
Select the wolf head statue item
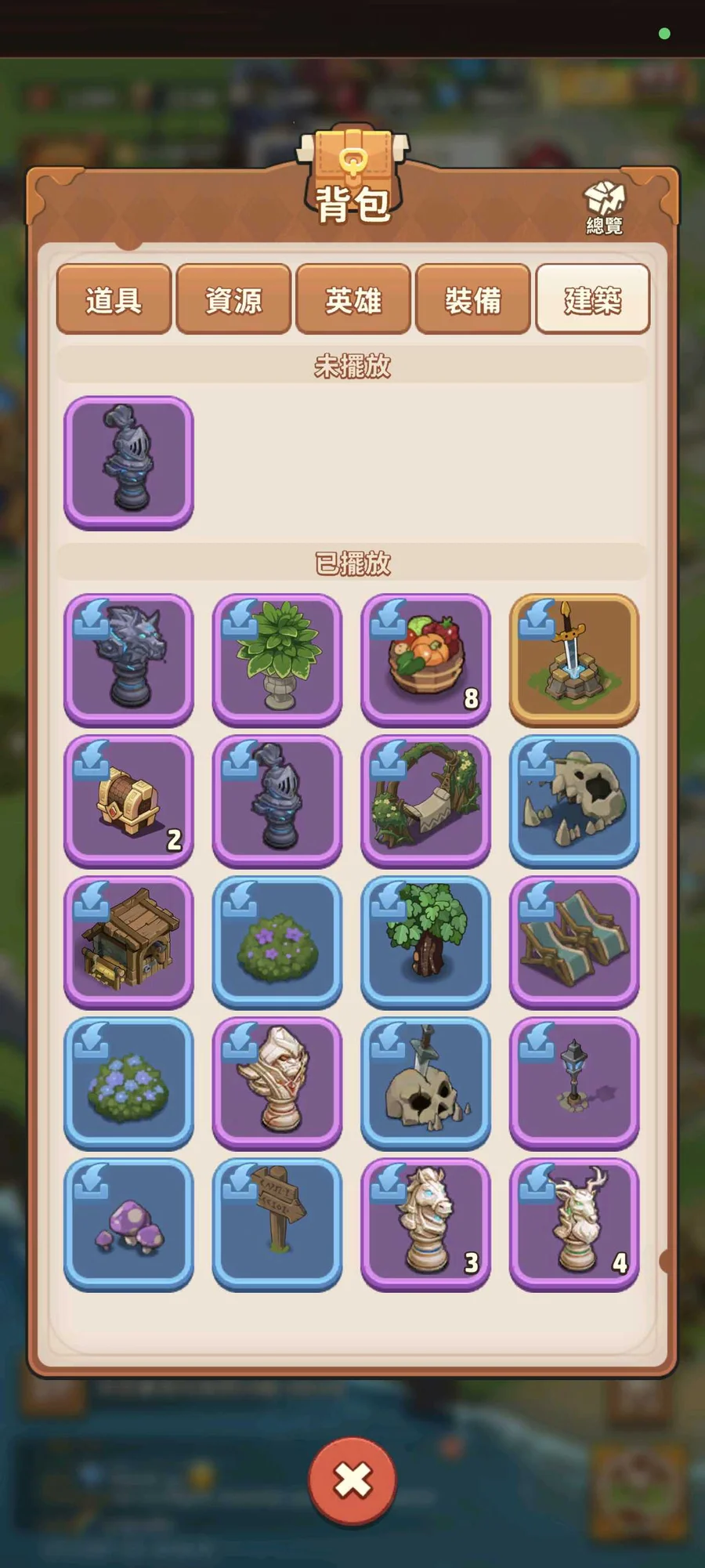tap(128, 660)
